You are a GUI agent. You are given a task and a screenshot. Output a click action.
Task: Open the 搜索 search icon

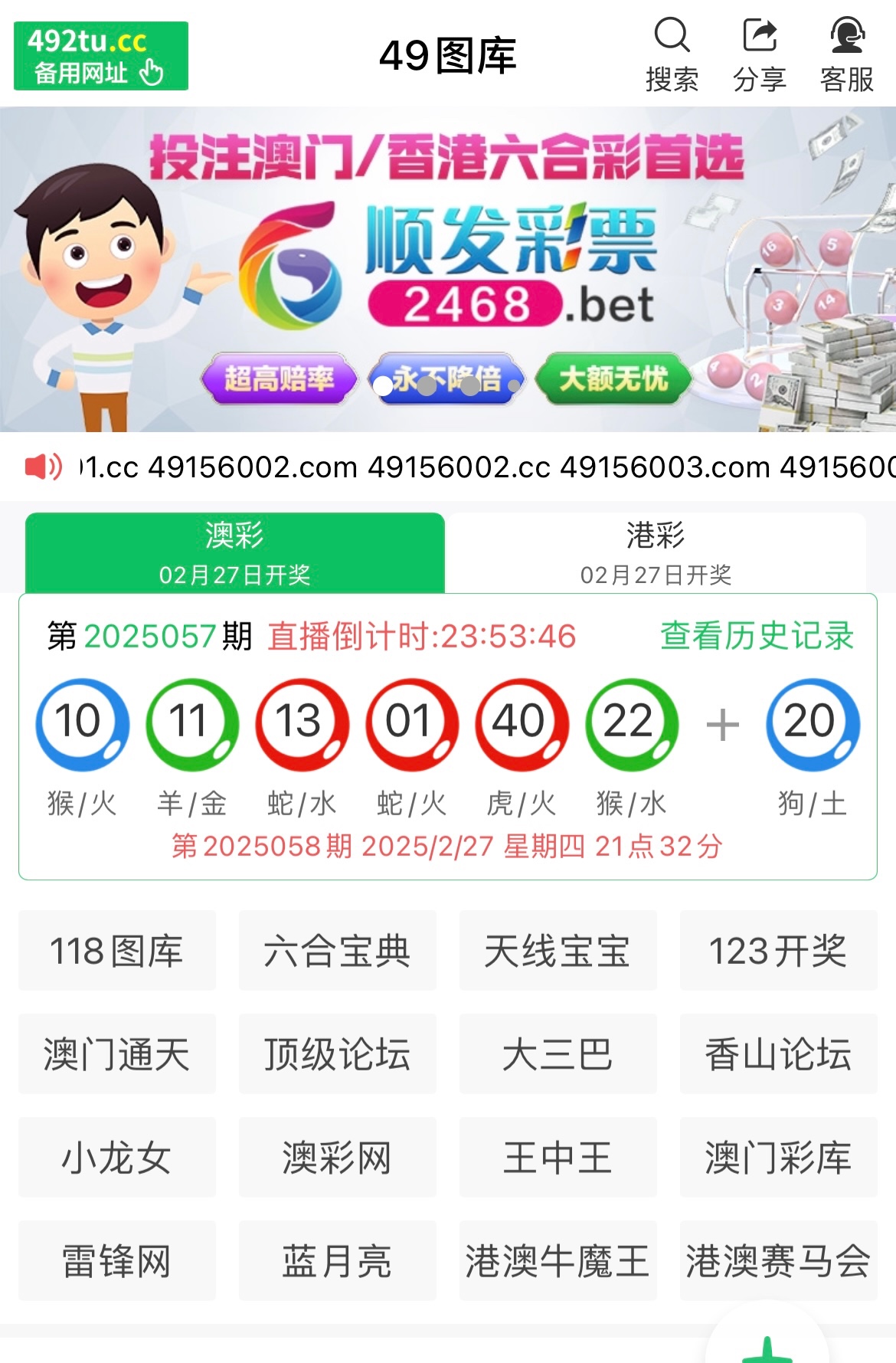(672, 54)
